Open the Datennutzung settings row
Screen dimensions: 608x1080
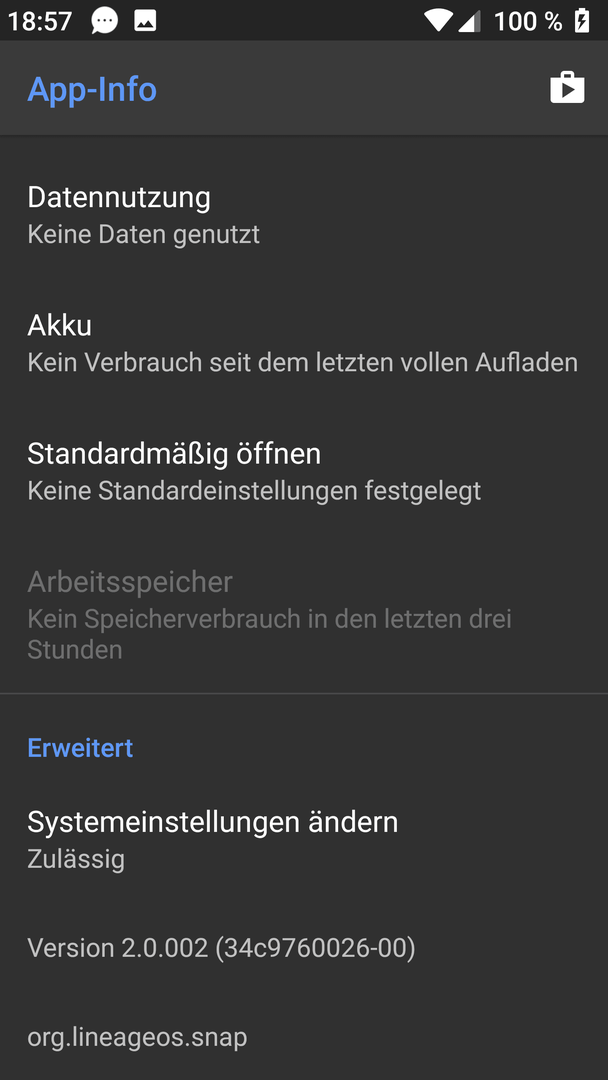point(304,214)
